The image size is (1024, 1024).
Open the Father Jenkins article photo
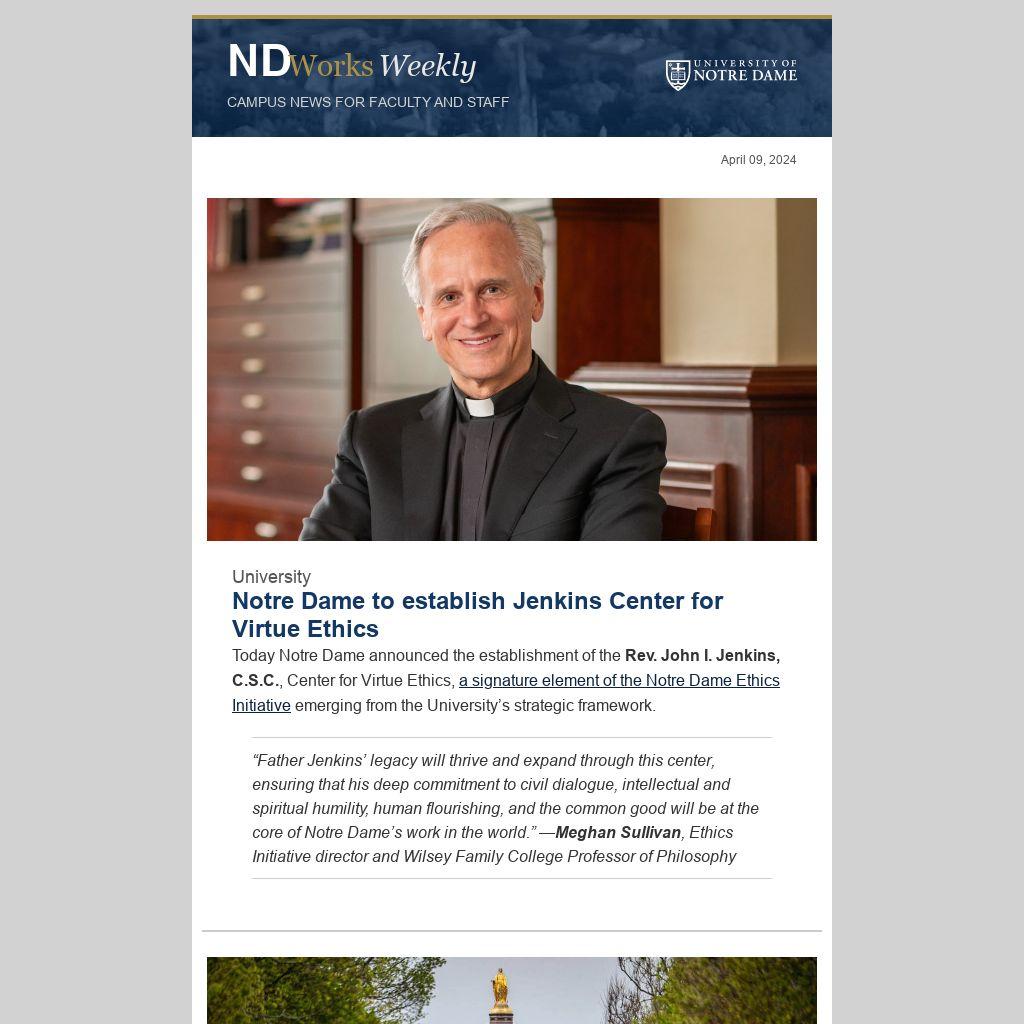(x=512, y=369)
